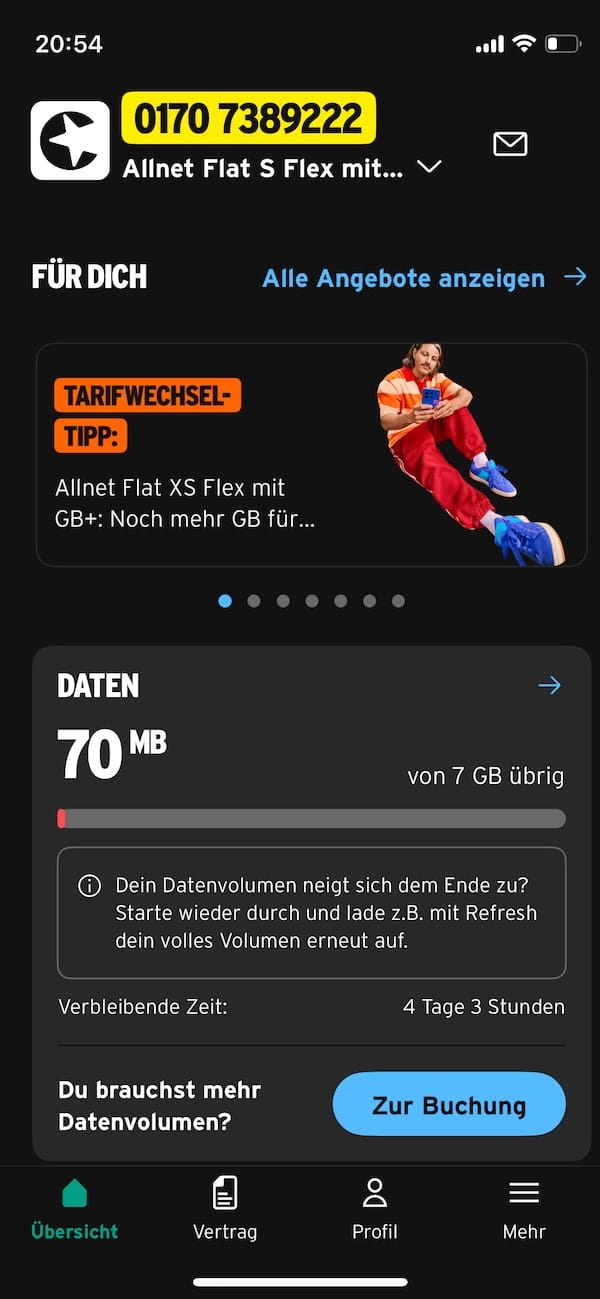Open the Mehr menu tab
The height and width of the screenshot is (1299, 600).
(x=524, y=1208)
